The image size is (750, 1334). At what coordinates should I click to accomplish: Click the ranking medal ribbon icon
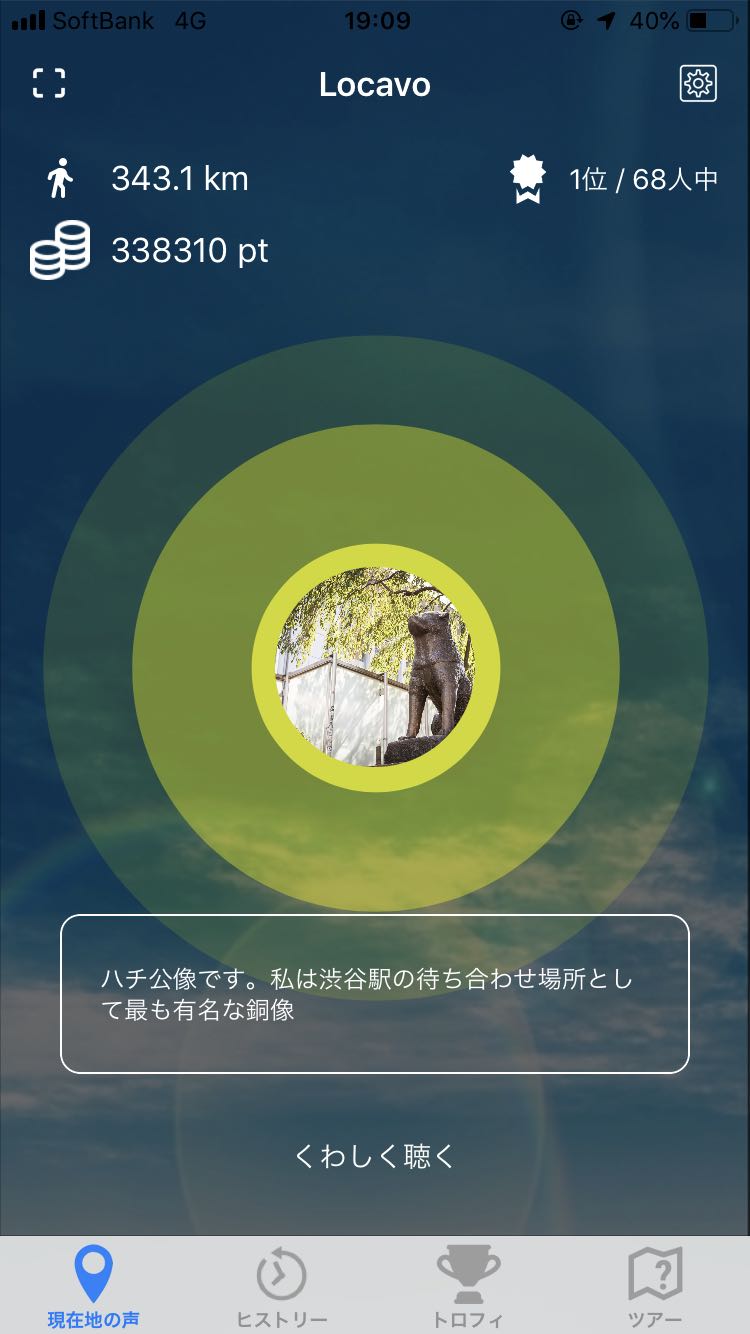pos(527,178)
